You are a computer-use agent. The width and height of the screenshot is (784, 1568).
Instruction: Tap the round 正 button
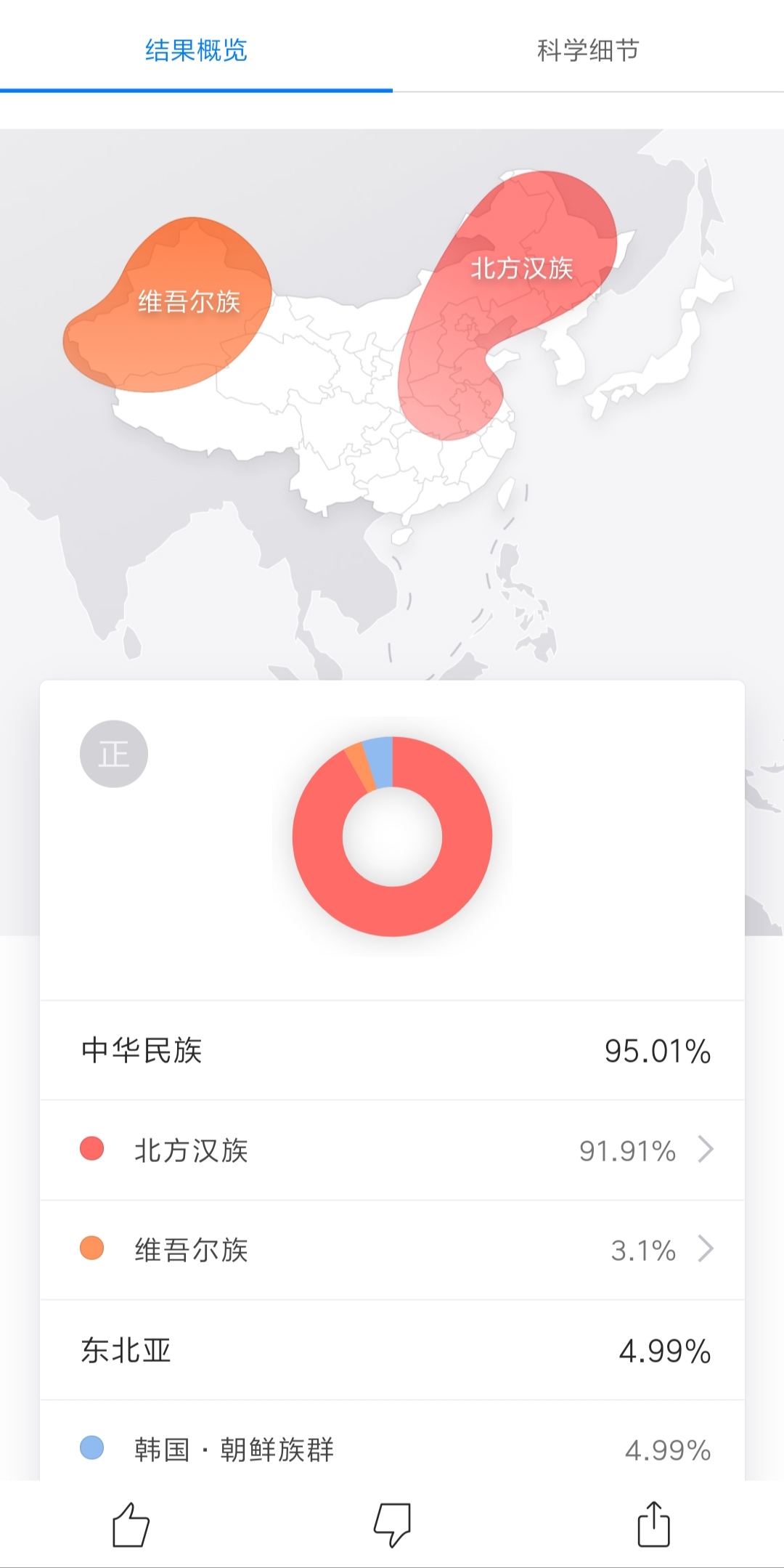pyautogui.click(x=114, y=754)
